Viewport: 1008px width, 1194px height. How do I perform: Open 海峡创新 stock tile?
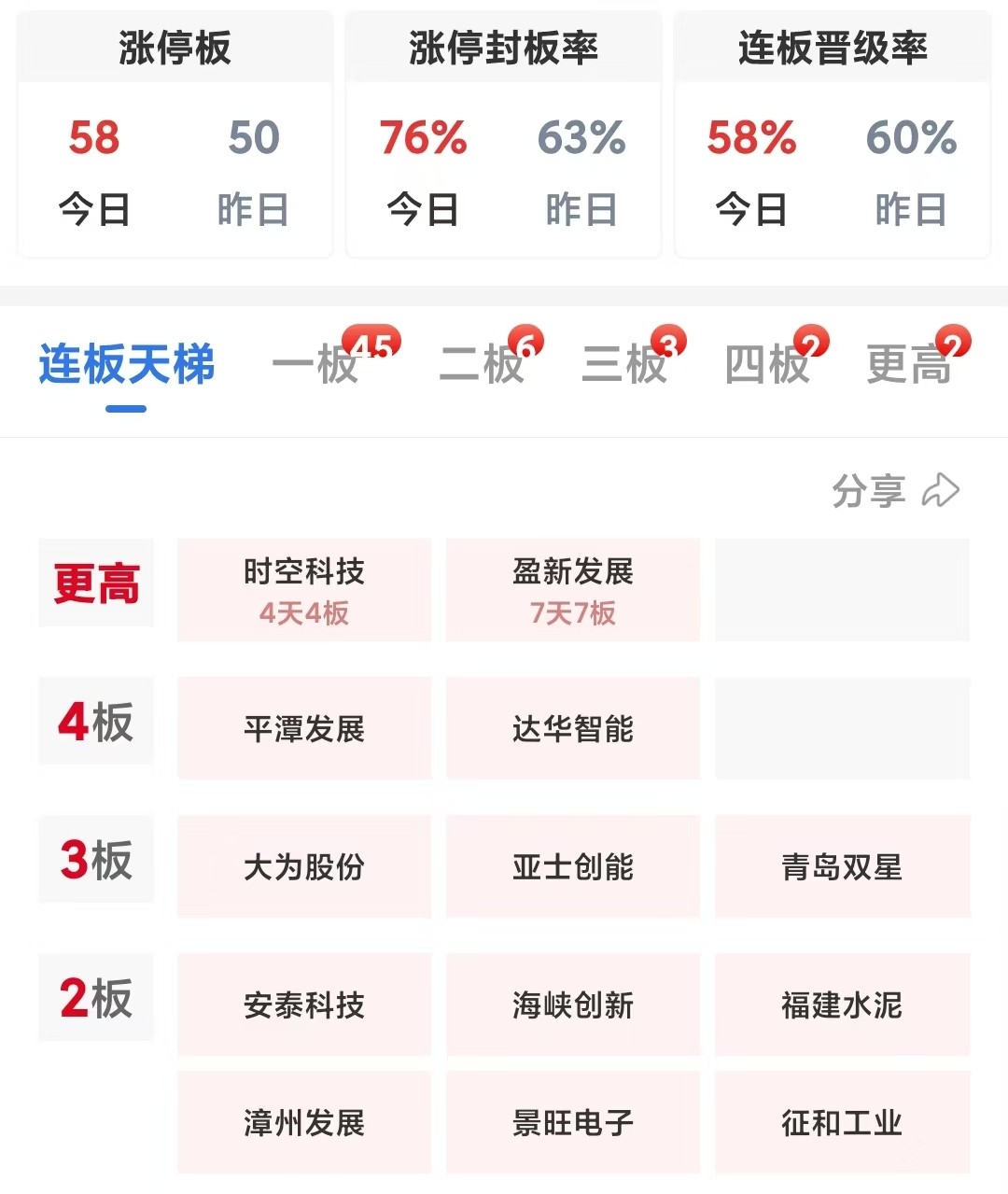point(573,1004)
